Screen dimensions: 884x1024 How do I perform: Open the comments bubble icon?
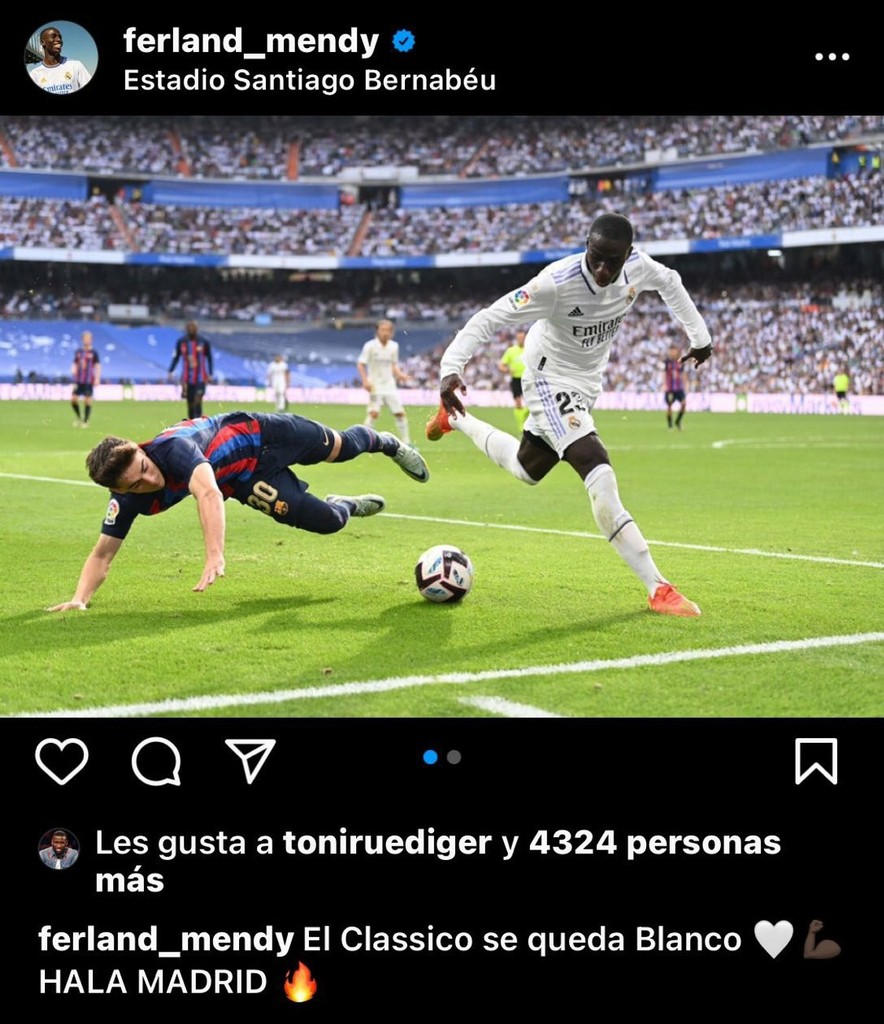click(x=156, y=761)
